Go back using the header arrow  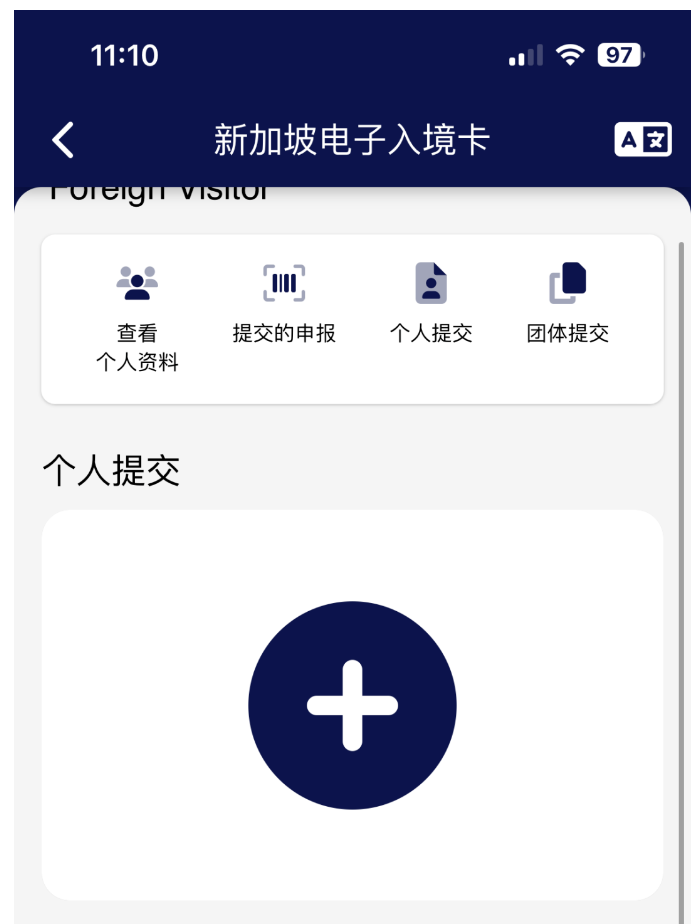(63, 140)
